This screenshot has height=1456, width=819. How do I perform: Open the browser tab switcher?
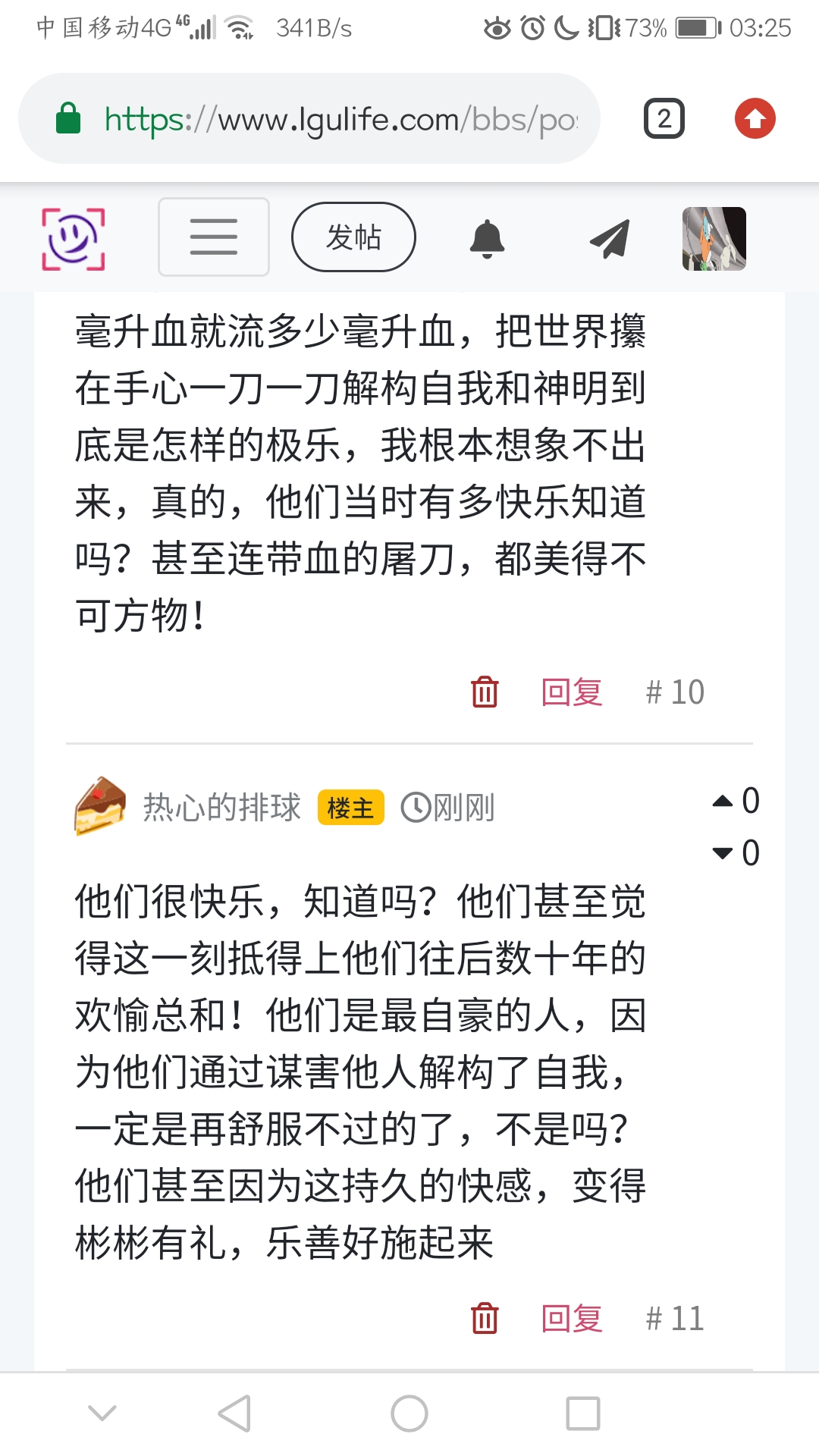pyautogui.click(x=664, y=119)
